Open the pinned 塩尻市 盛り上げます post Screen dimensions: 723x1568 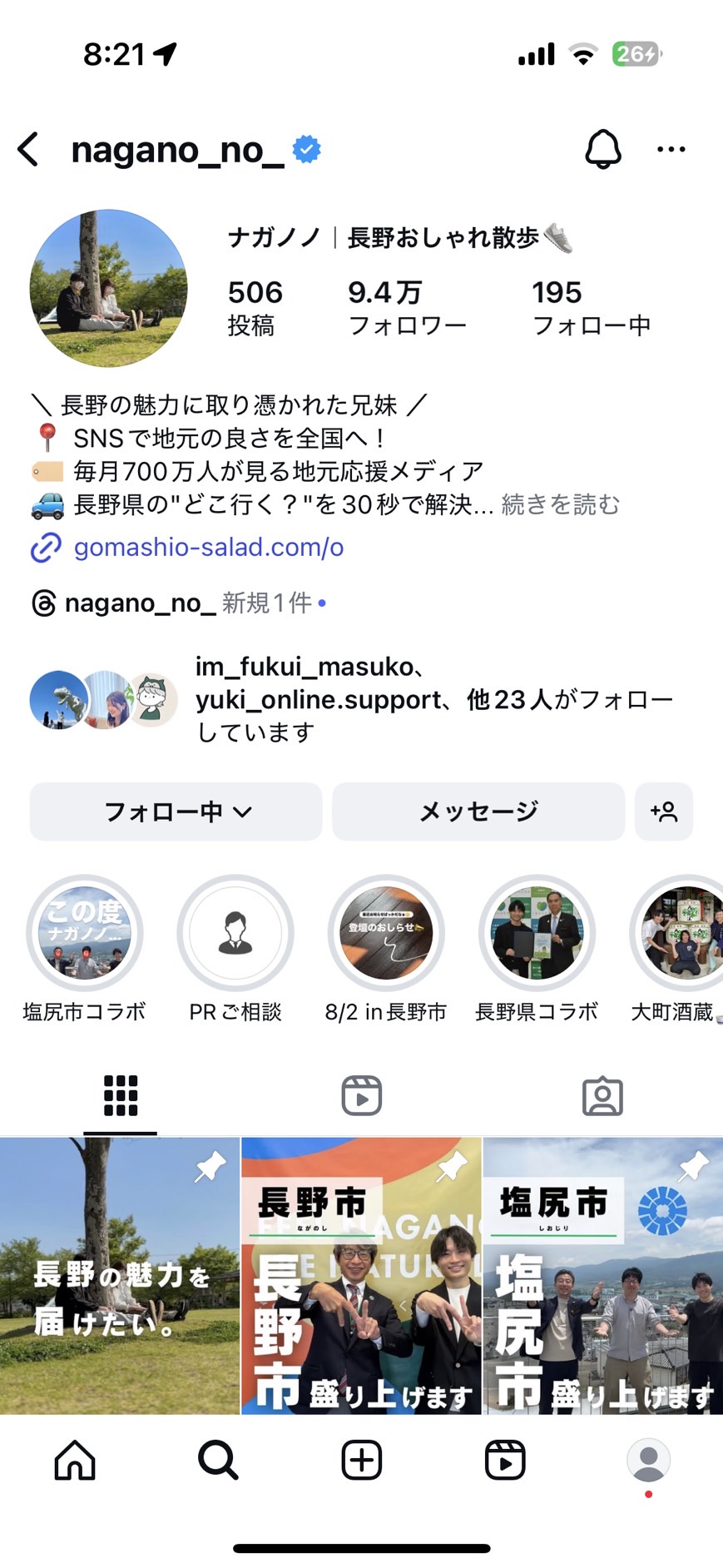pos(603,1276)
